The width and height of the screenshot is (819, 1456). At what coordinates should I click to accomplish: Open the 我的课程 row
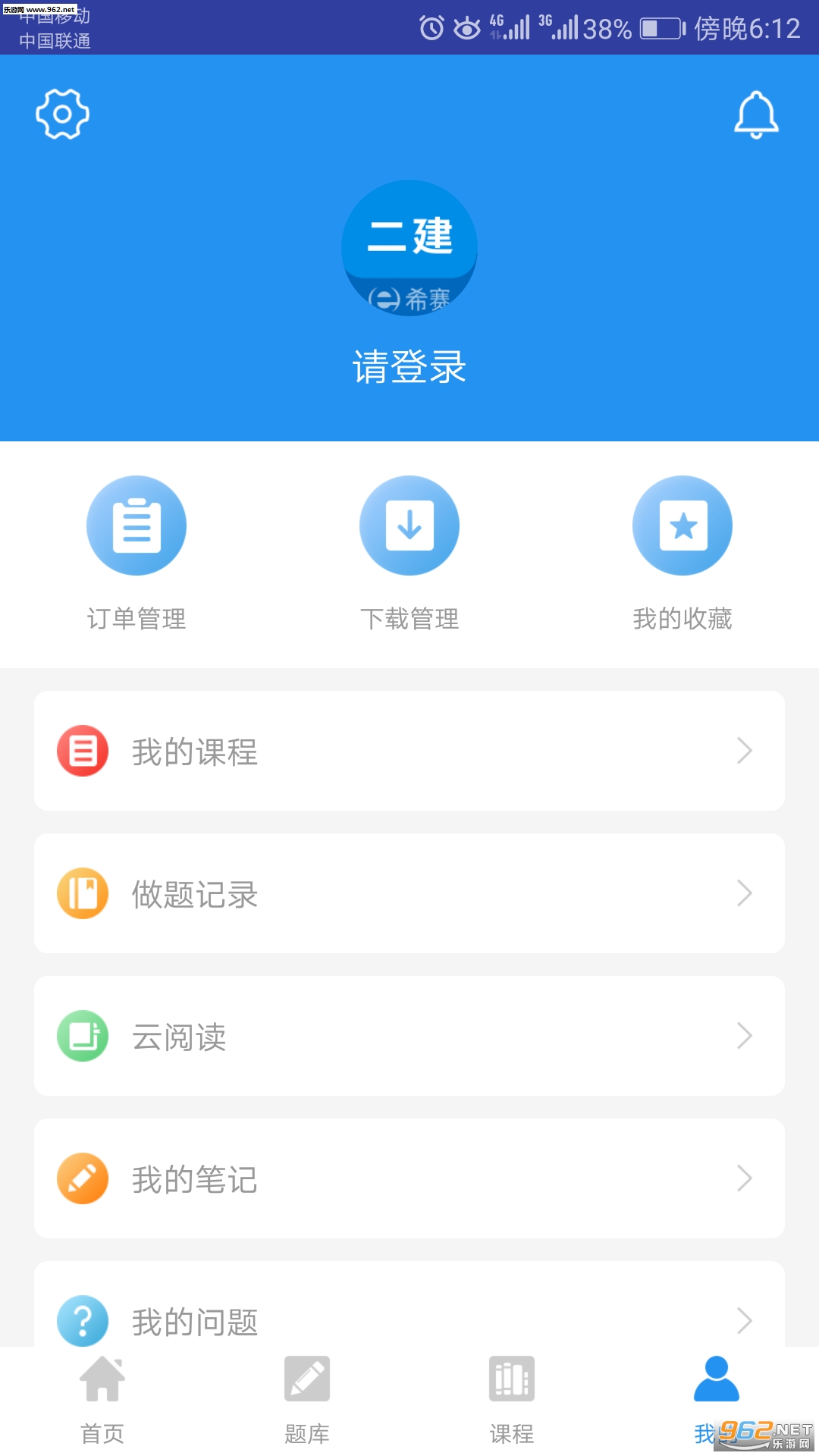[409, 751]
